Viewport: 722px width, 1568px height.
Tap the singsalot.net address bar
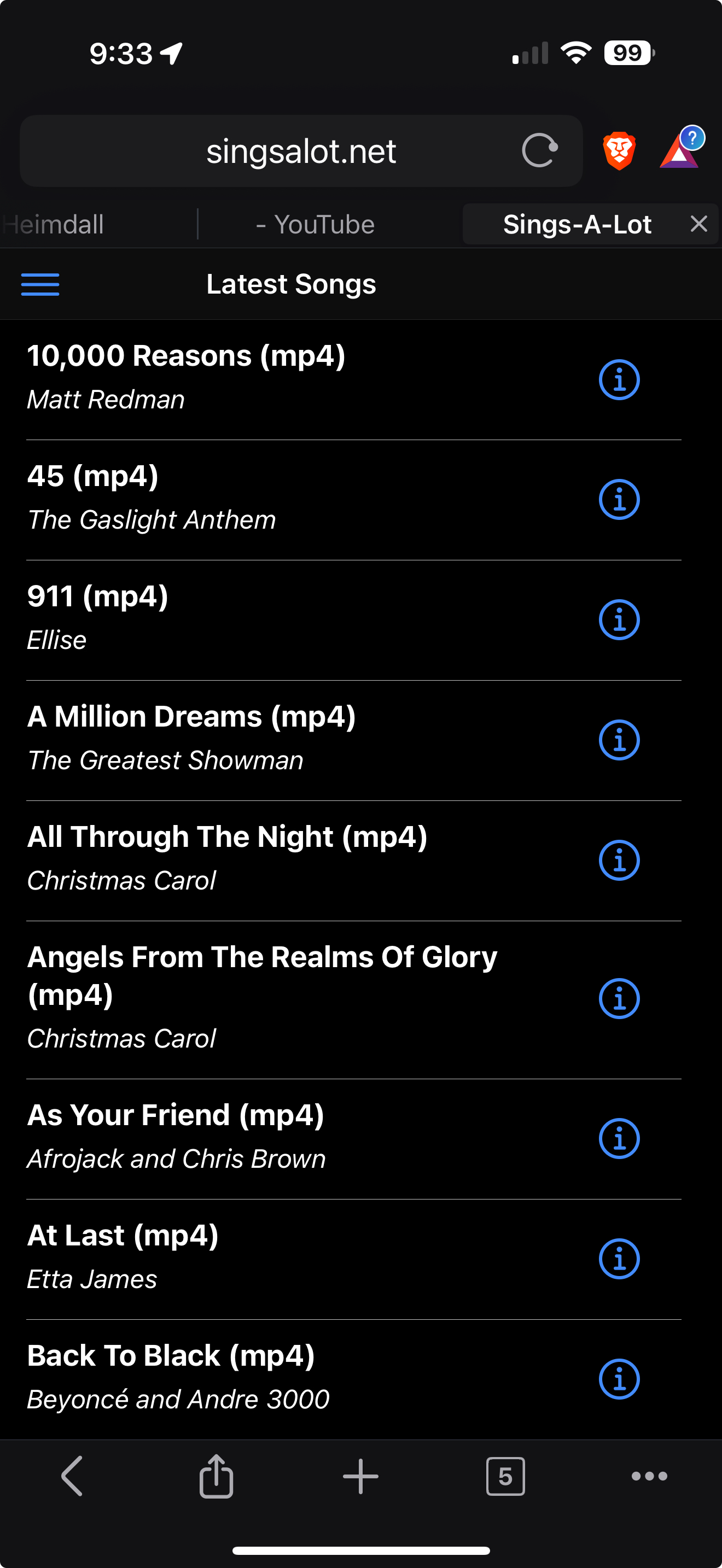tap(301, 151)
